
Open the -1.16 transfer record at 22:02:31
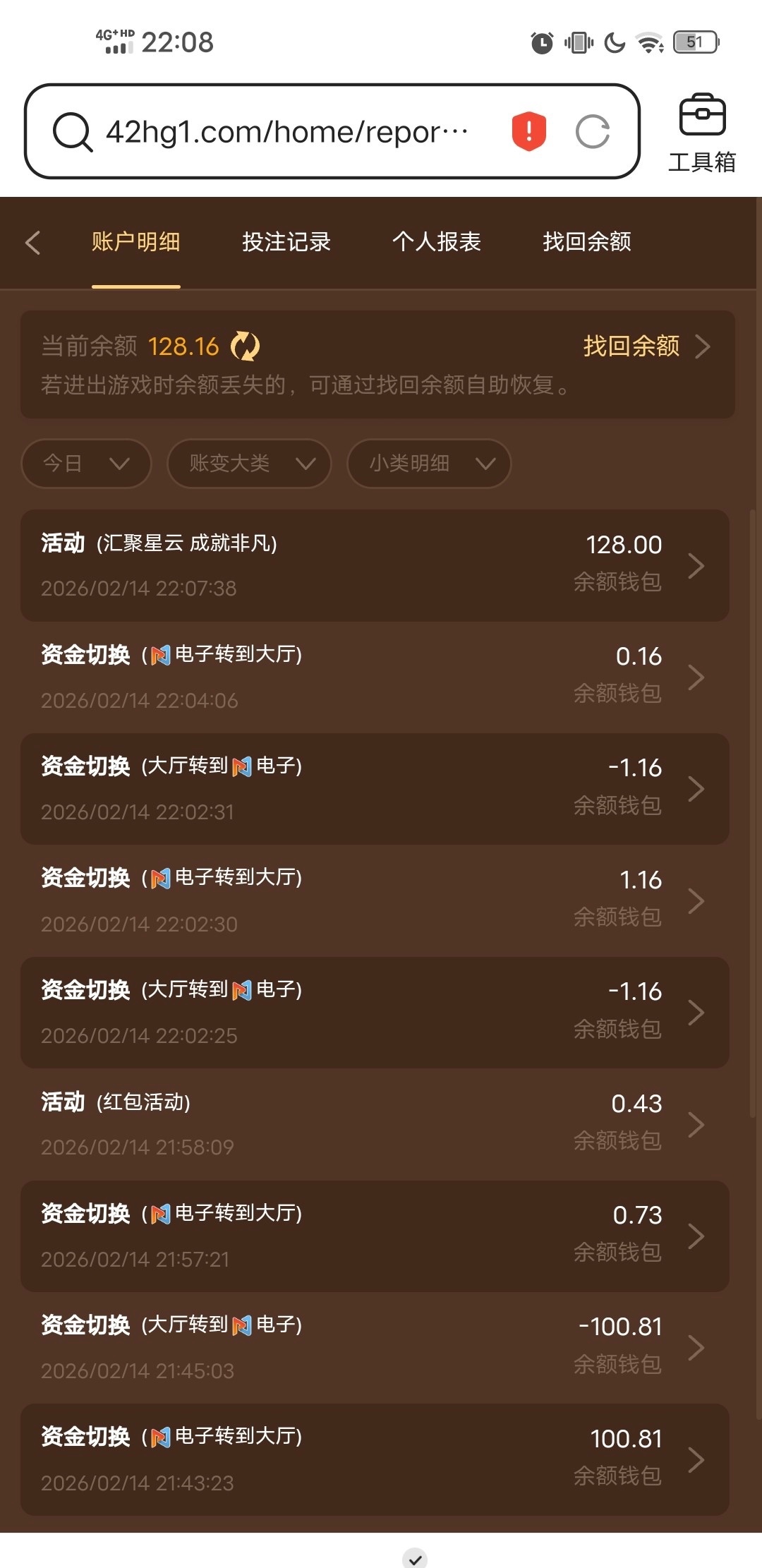click(x=375, y=789)
